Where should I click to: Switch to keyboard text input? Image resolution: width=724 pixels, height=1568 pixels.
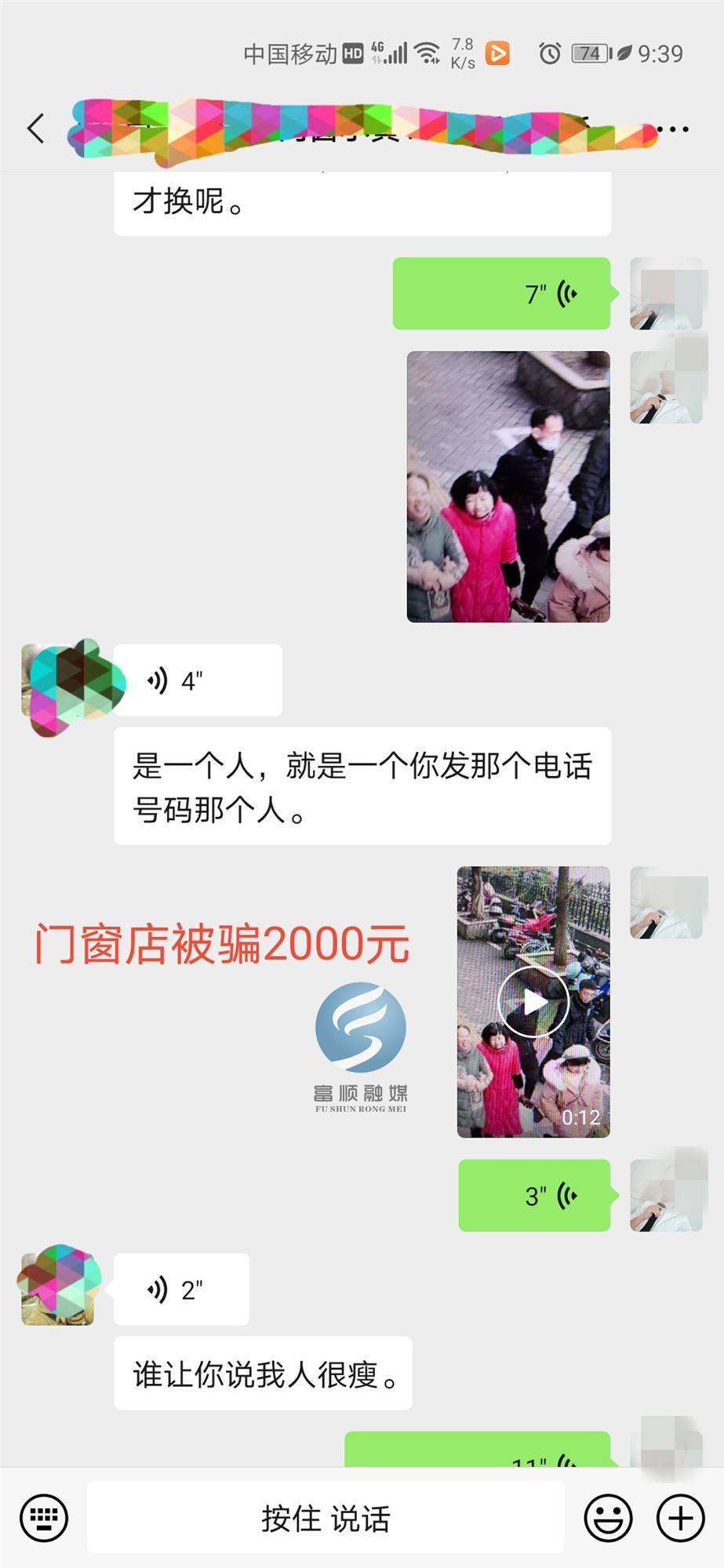[44, 1519]
